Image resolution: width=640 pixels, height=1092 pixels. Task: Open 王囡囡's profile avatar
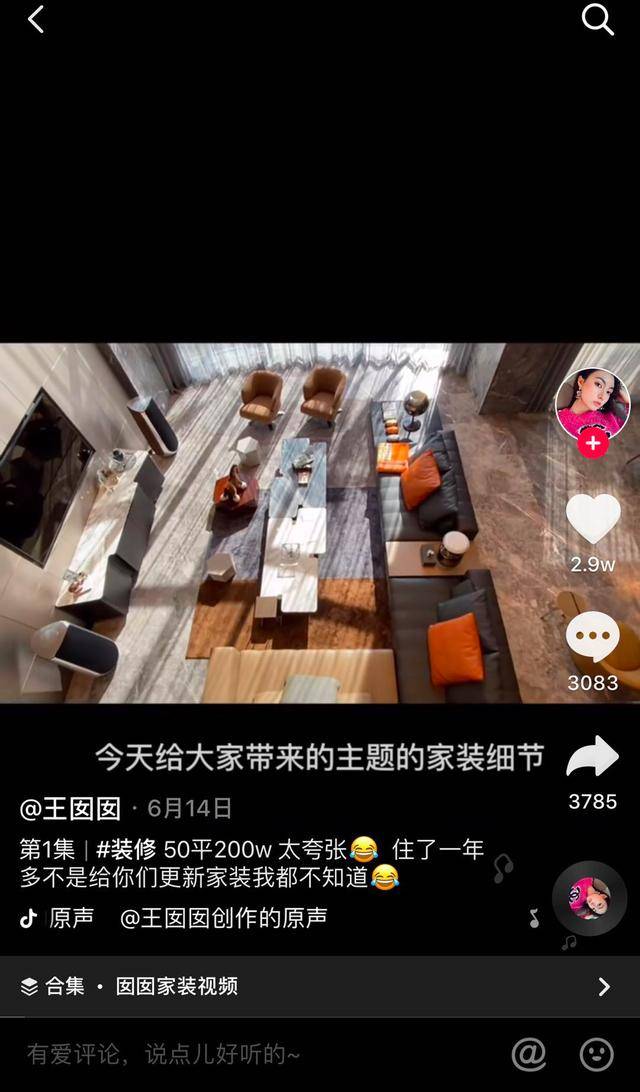pyautogui.click(x=592, y=402)
